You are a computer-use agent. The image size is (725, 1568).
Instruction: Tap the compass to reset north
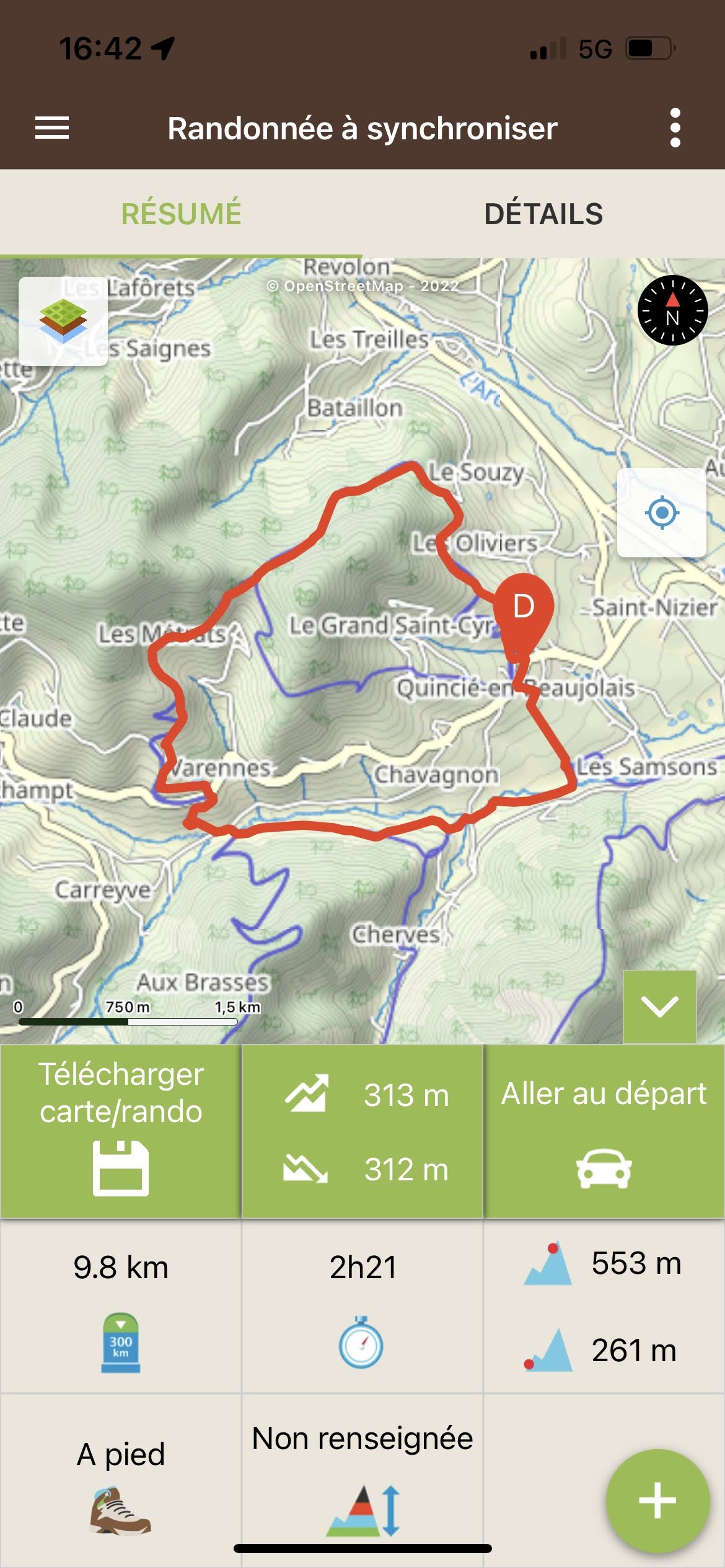pos(672,310)
